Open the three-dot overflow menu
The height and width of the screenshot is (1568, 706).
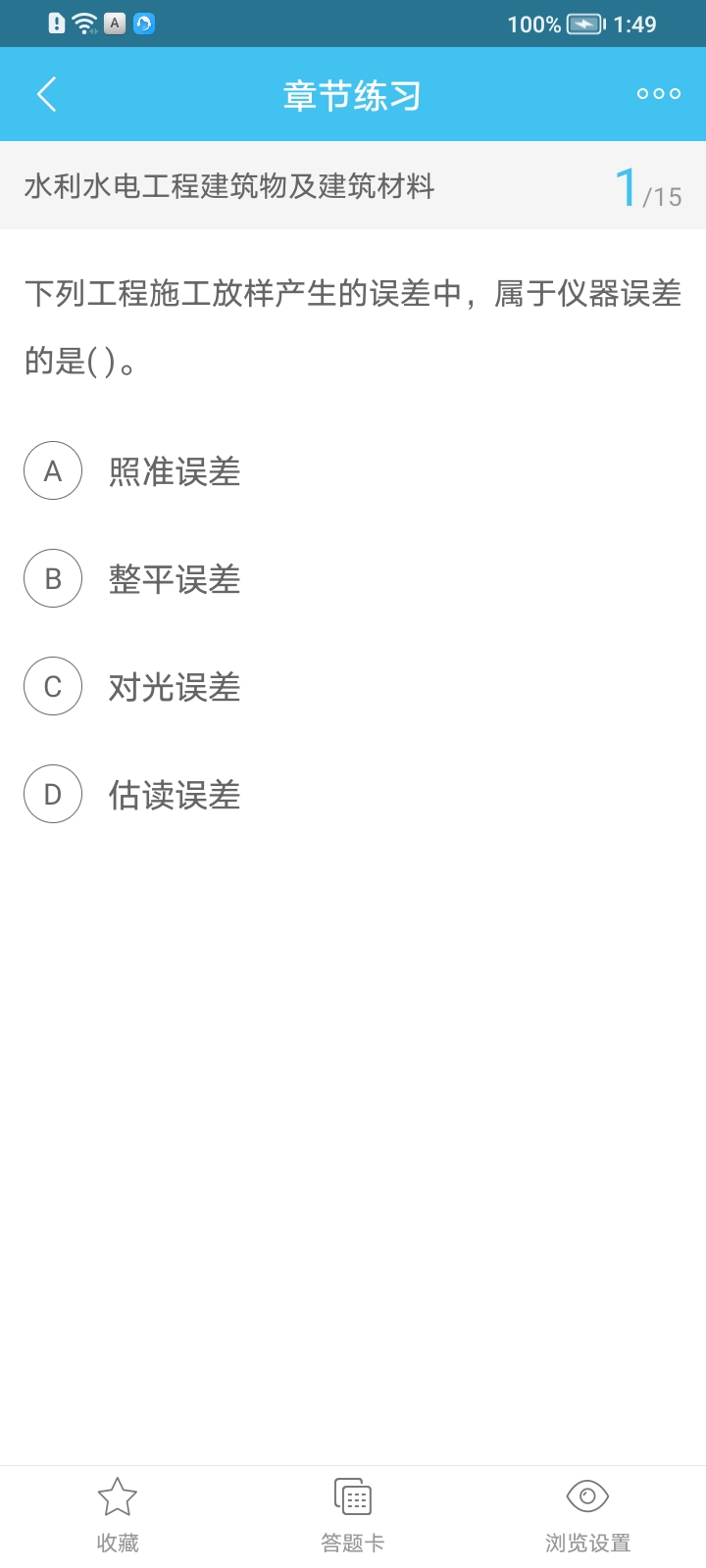(x=658, y=94)
